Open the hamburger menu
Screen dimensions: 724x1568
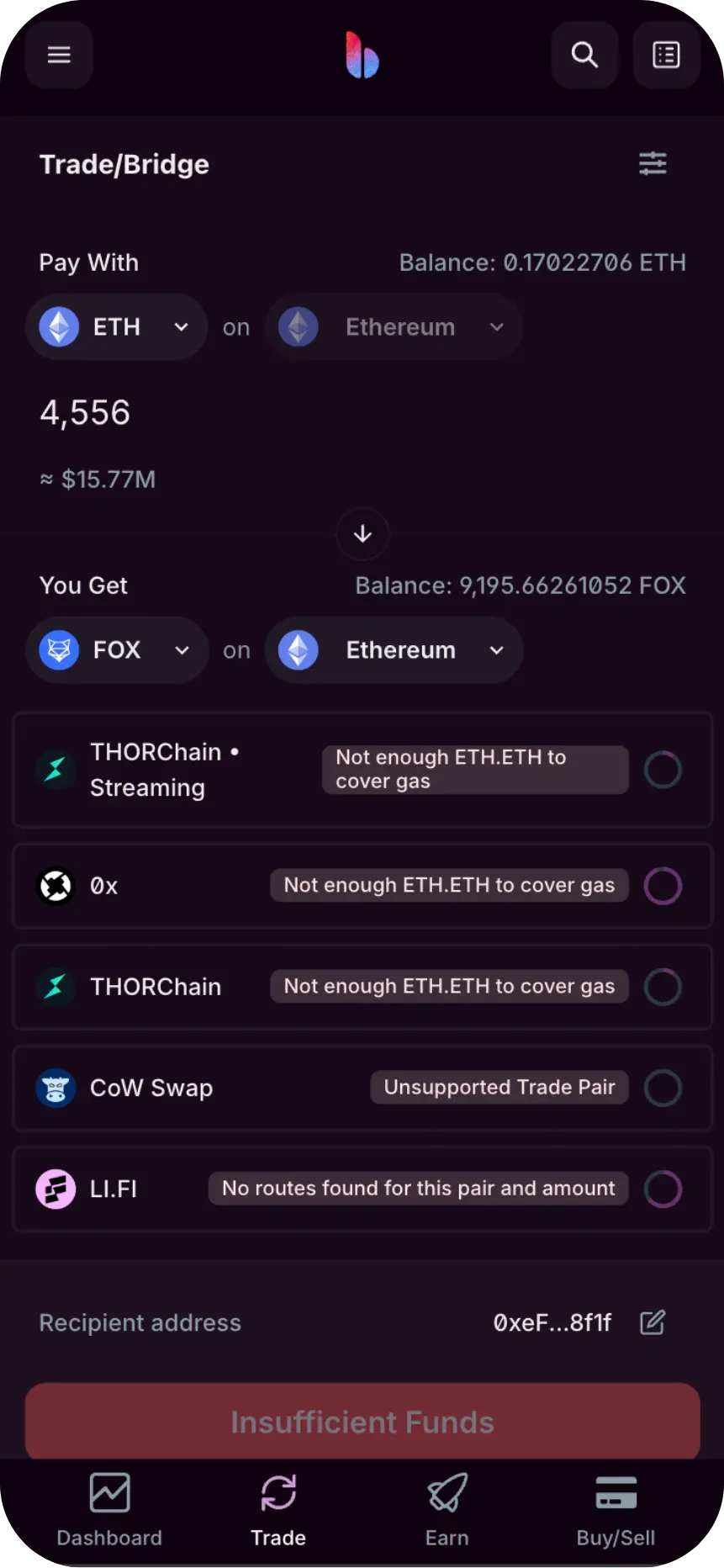point(59,56)
